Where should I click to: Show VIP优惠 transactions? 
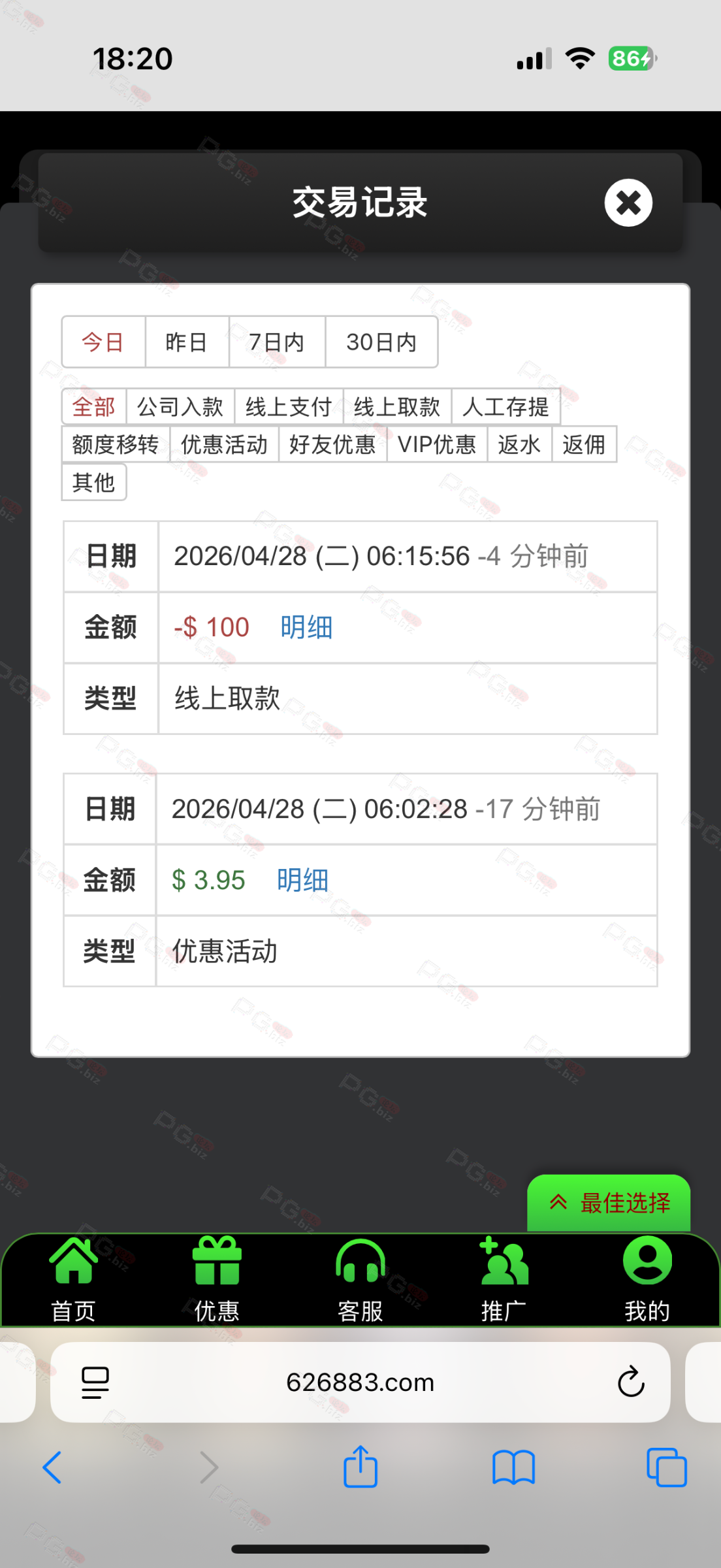pos(437,445)
